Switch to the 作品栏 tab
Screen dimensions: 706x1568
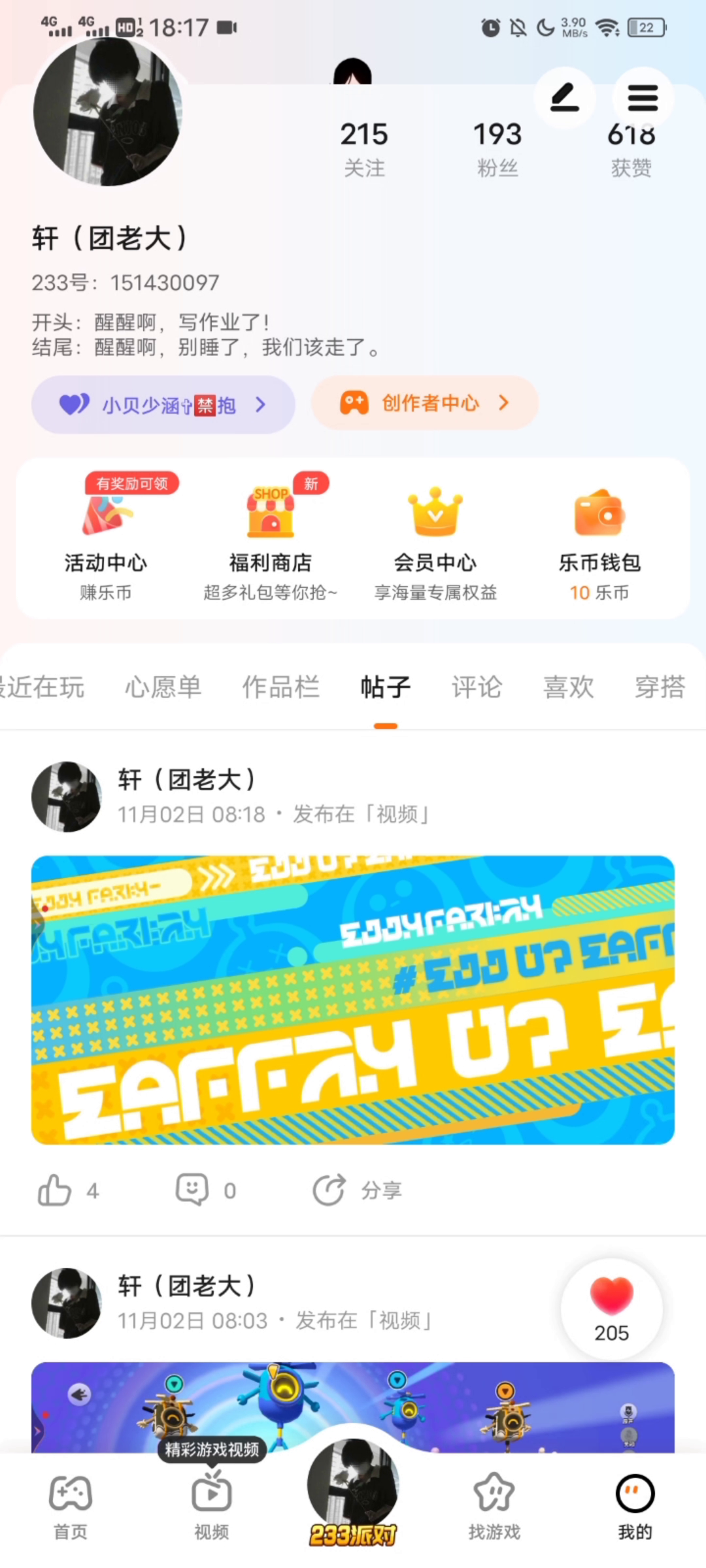(x=280, y=687)
